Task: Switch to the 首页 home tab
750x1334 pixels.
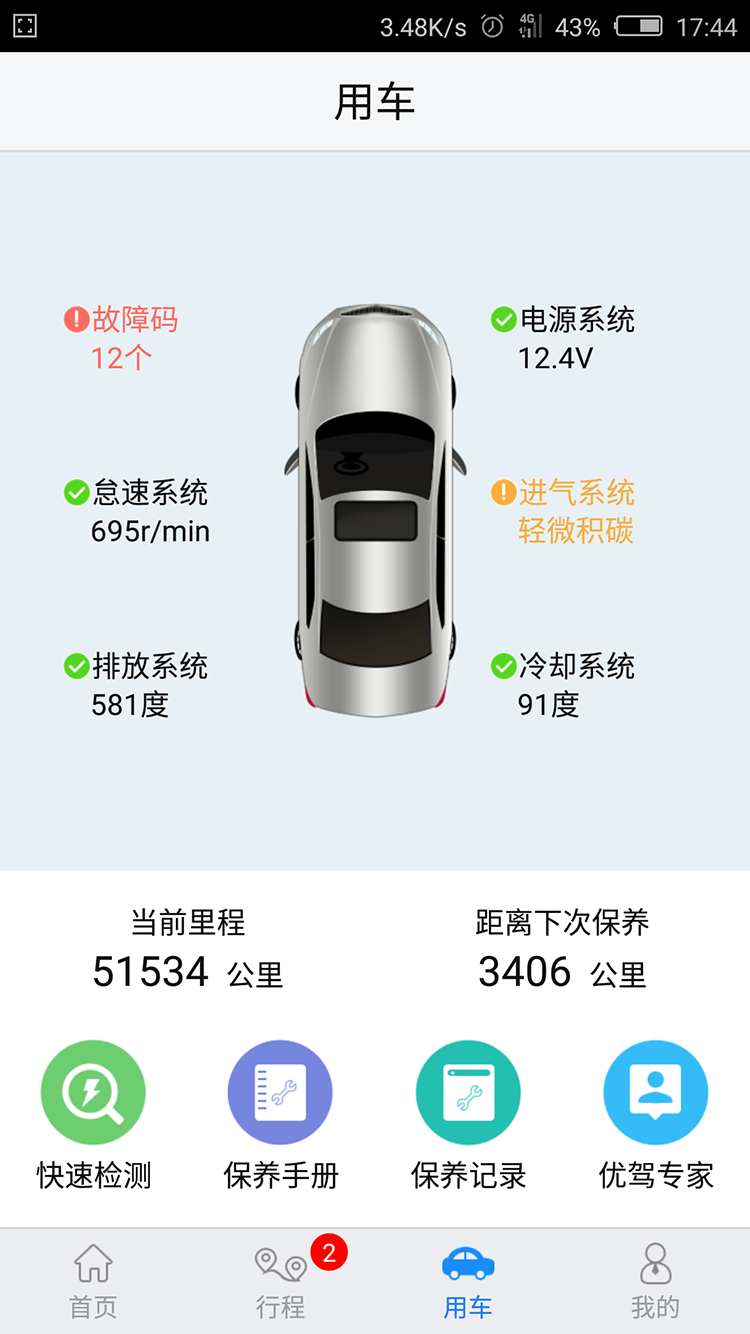Action: coord(93,1281)
